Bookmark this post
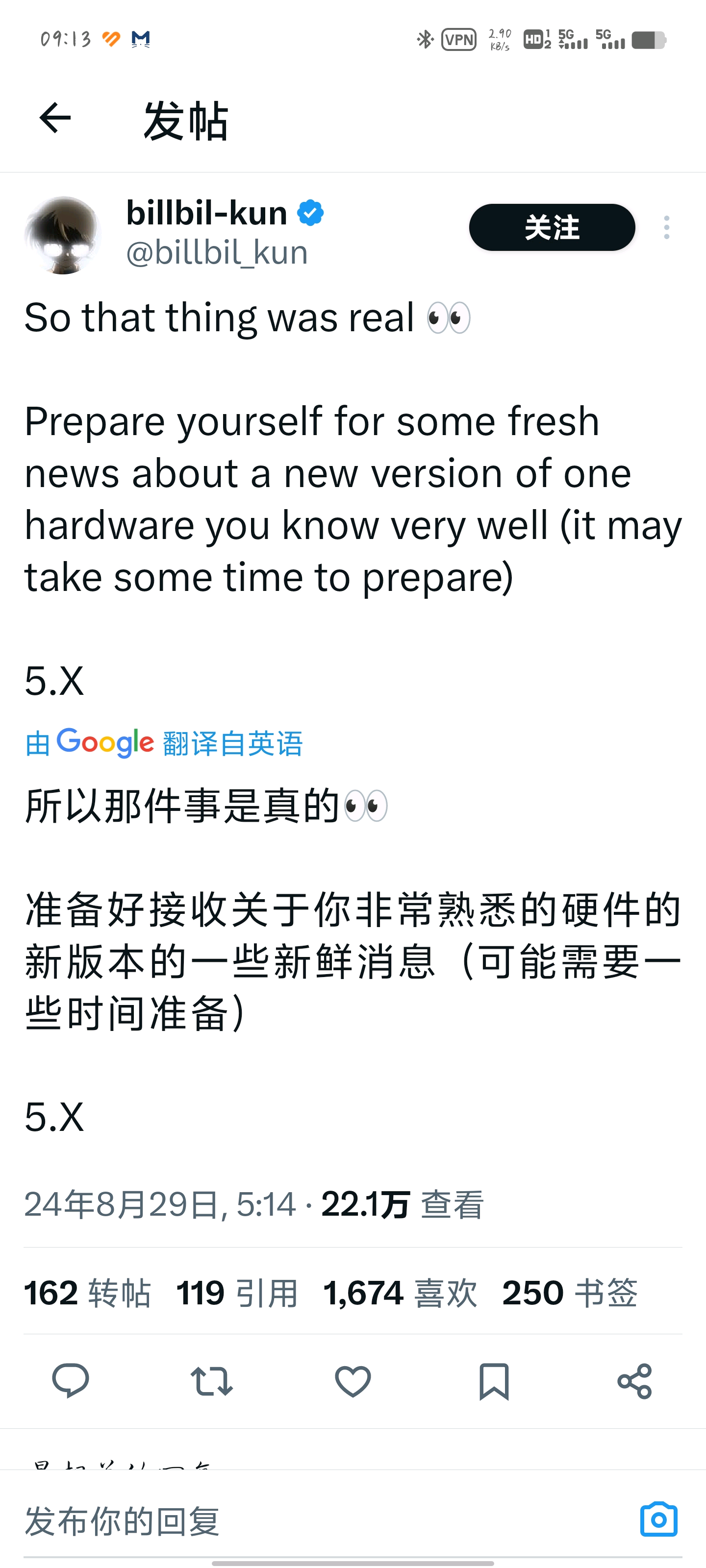The image size is (706, 1568). [493, 1380]
